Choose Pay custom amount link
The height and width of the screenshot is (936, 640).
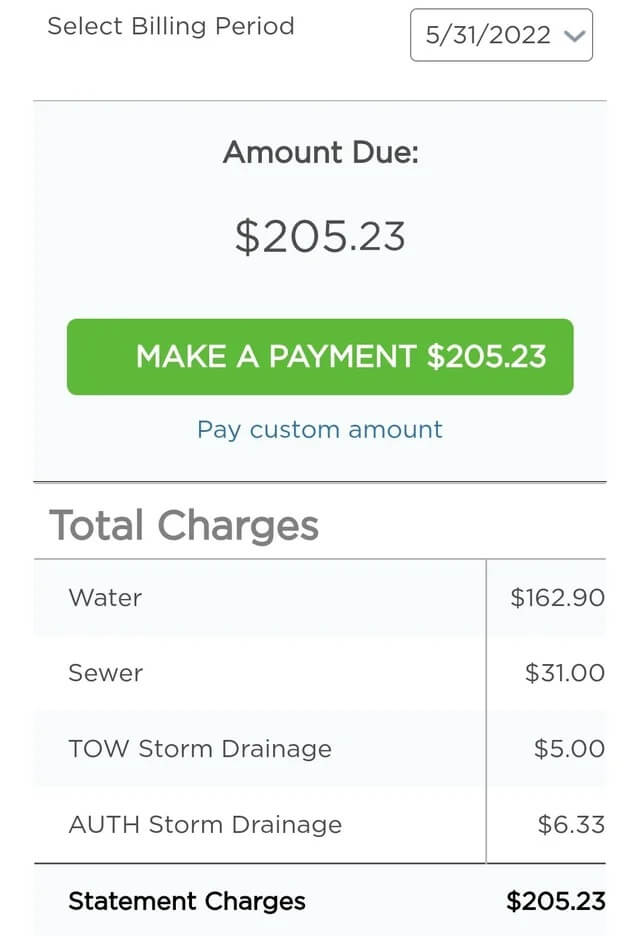pos(319,430)
